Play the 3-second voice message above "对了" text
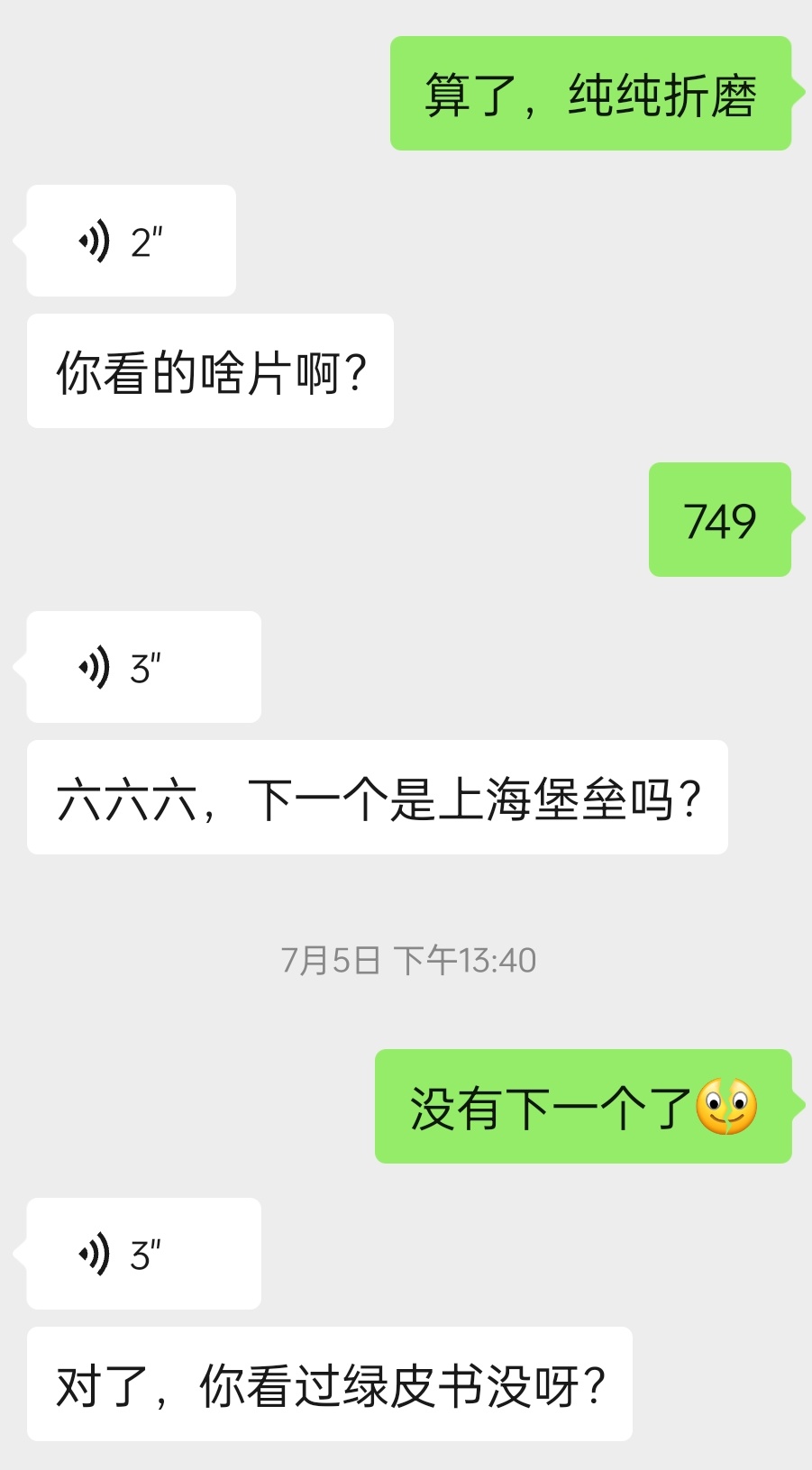 click(x=144, y=1254)
